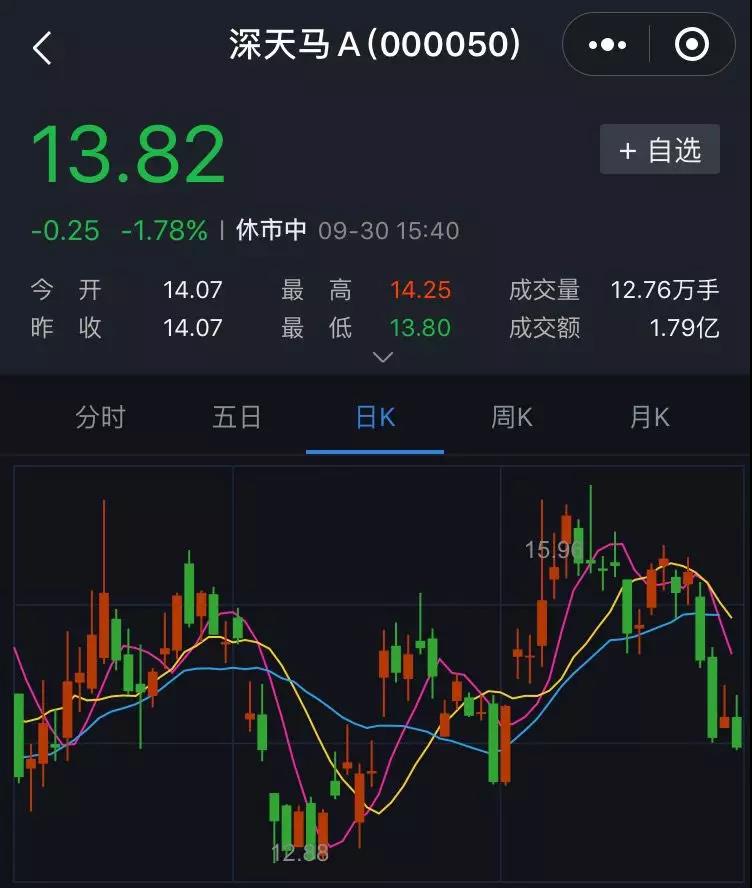
Task: Expand more quote details with the down chevron
Action: coord(383,356)
